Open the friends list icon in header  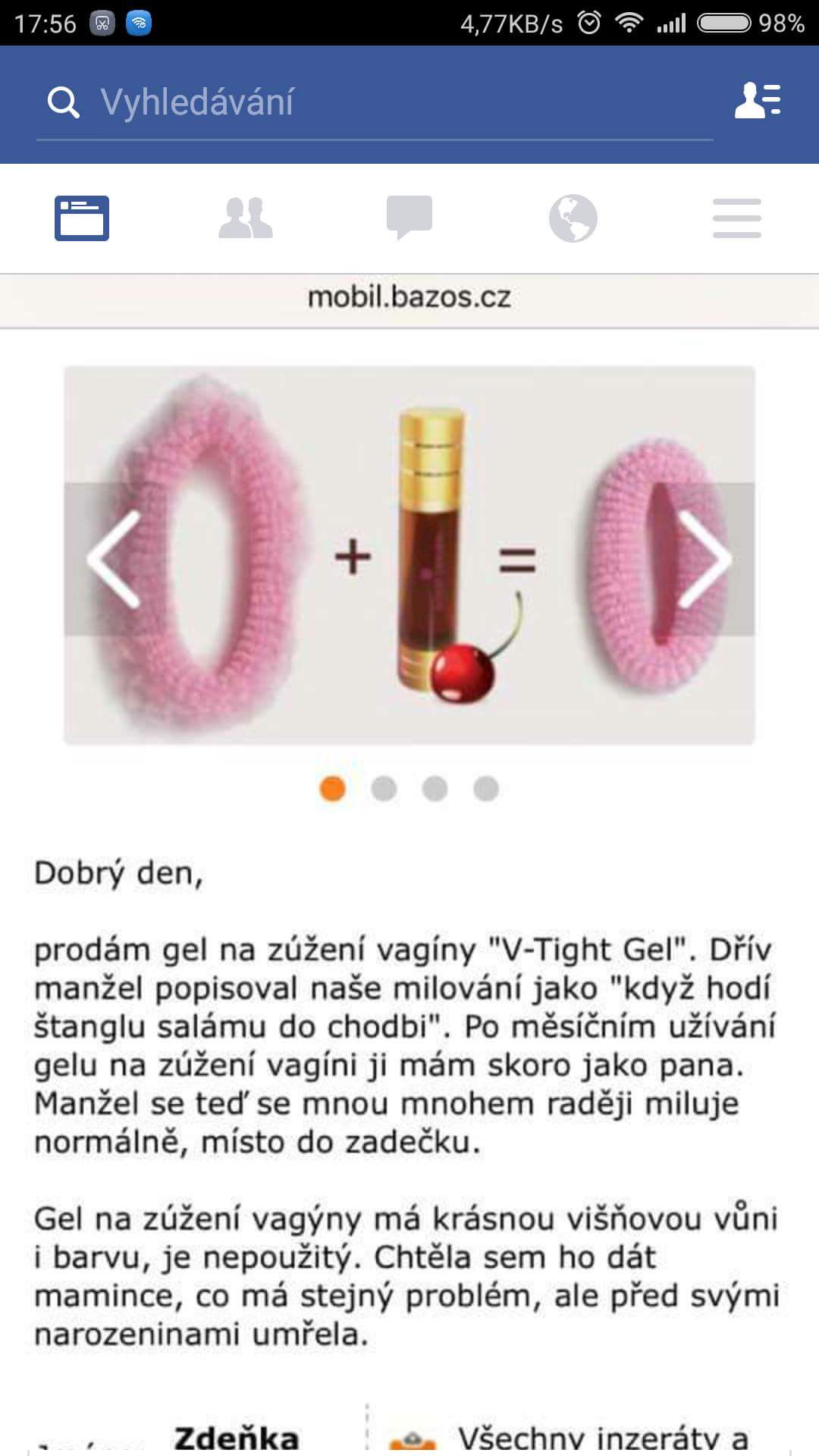pyautogui.click(x=758, y=101)
